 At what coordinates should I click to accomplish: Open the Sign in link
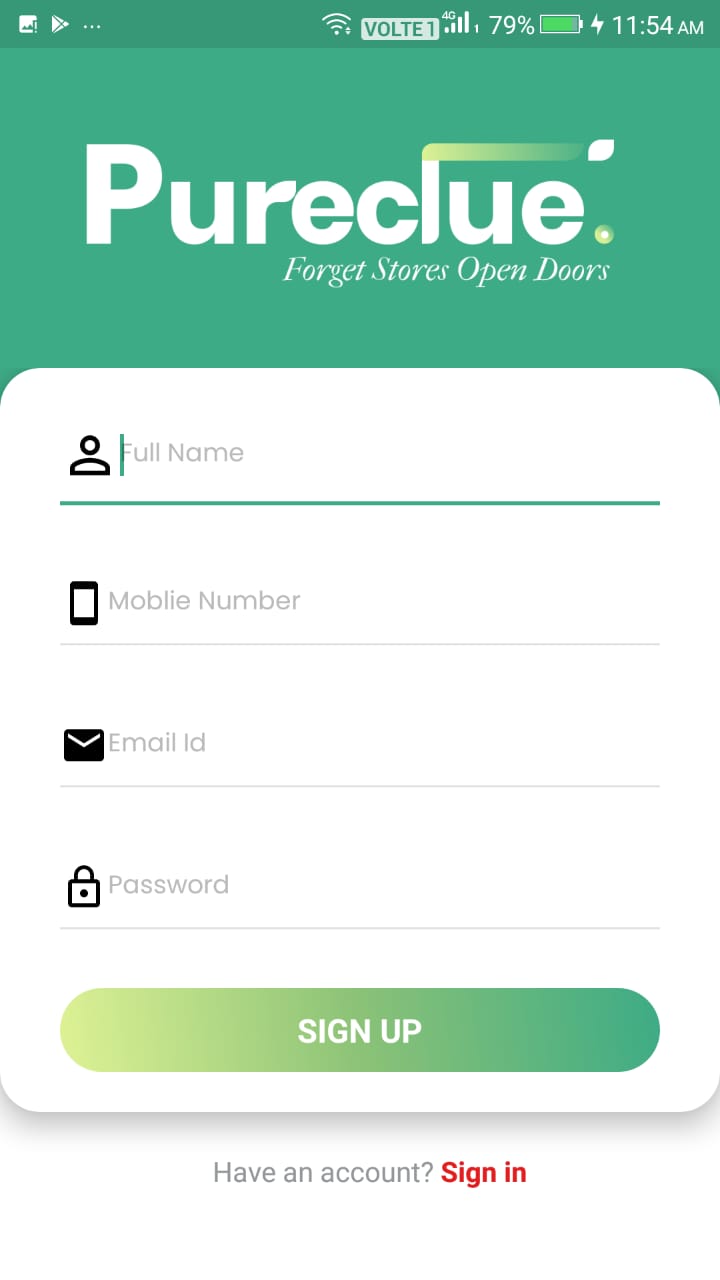484,1172
